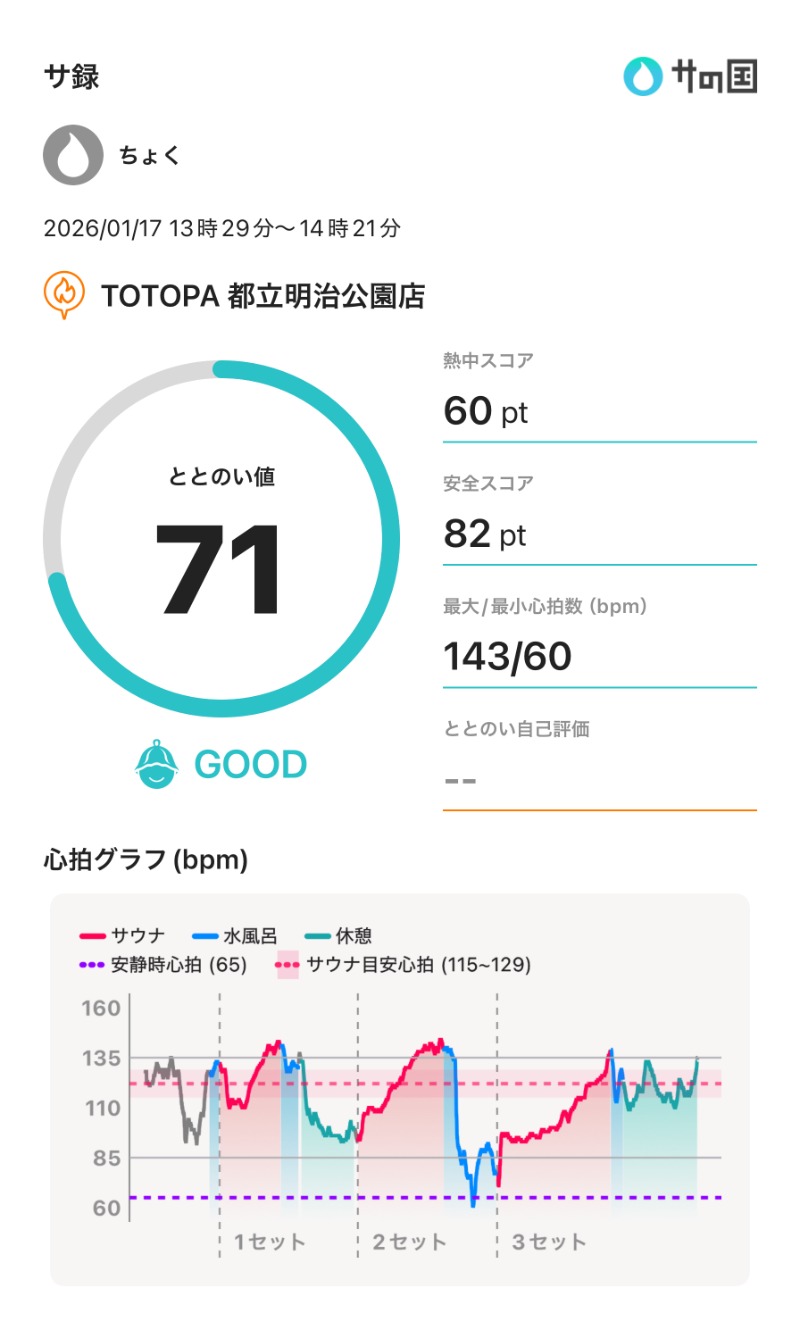Viewport: 800px width, 1343px height.
Task: Expand the 熱中スコア 60pt section
Action: 598,393
